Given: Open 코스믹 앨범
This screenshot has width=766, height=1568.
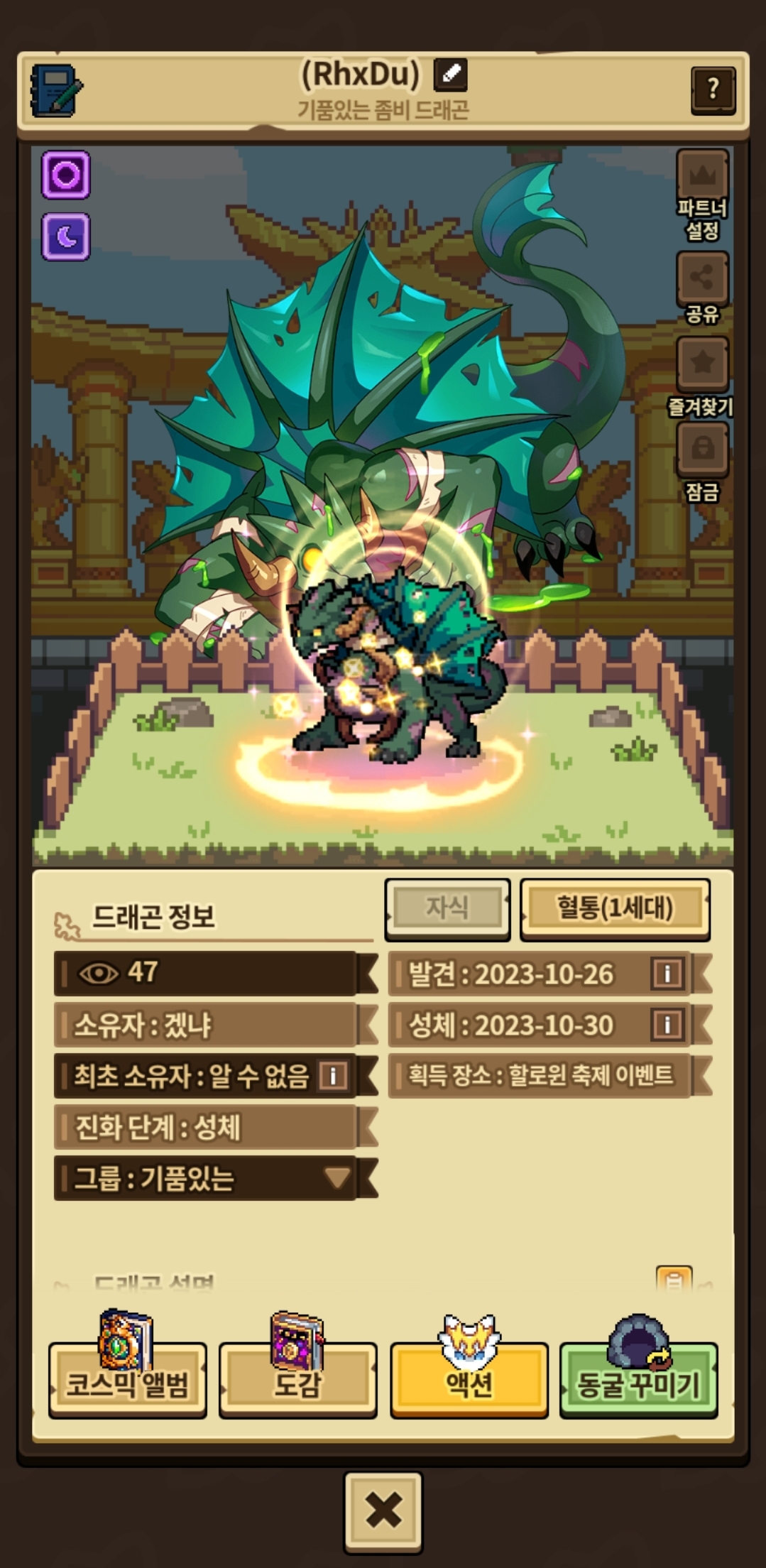Looking at the screenshot, I should pyautogui.click(x=128, y=1381).
